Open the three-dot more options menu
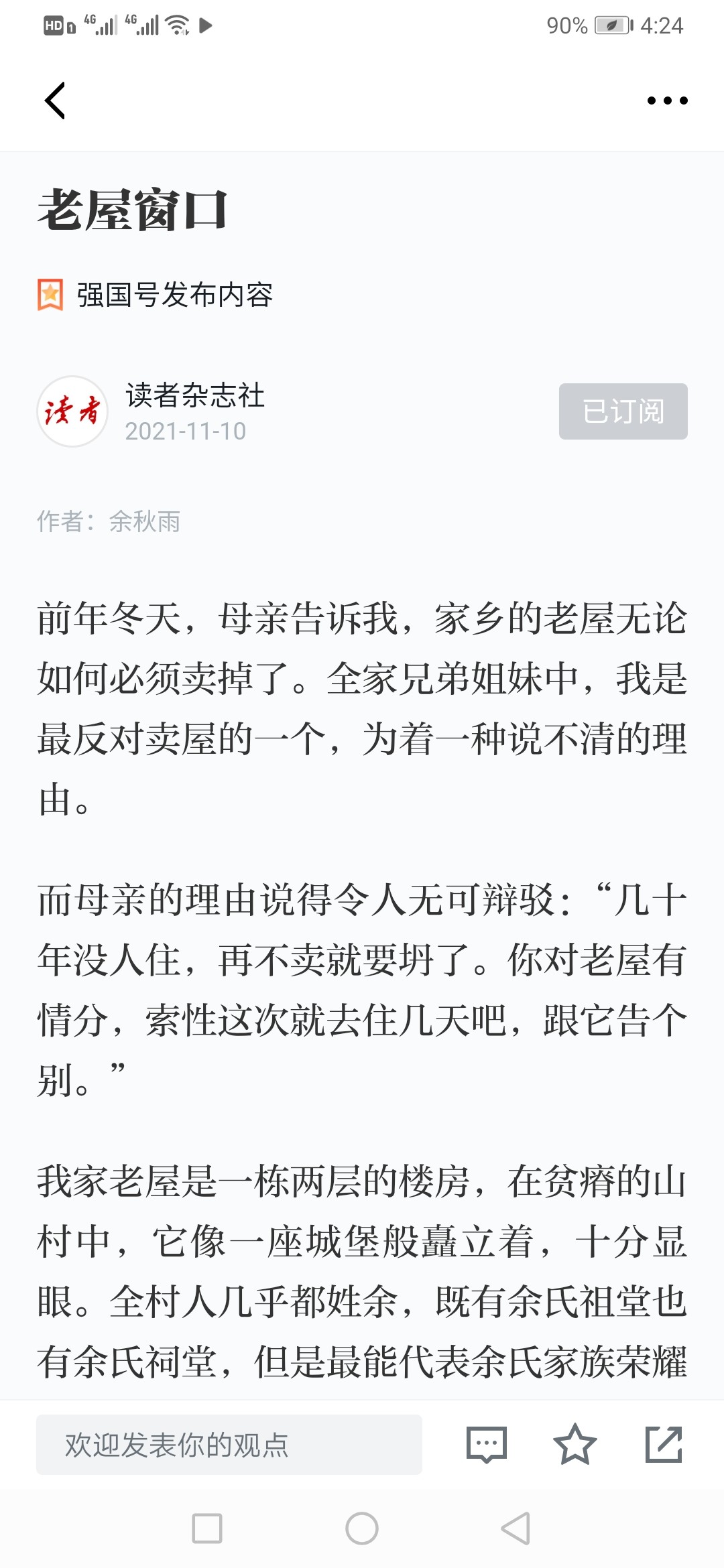Viewport: 724px width, 1568px height. [667, 101]
